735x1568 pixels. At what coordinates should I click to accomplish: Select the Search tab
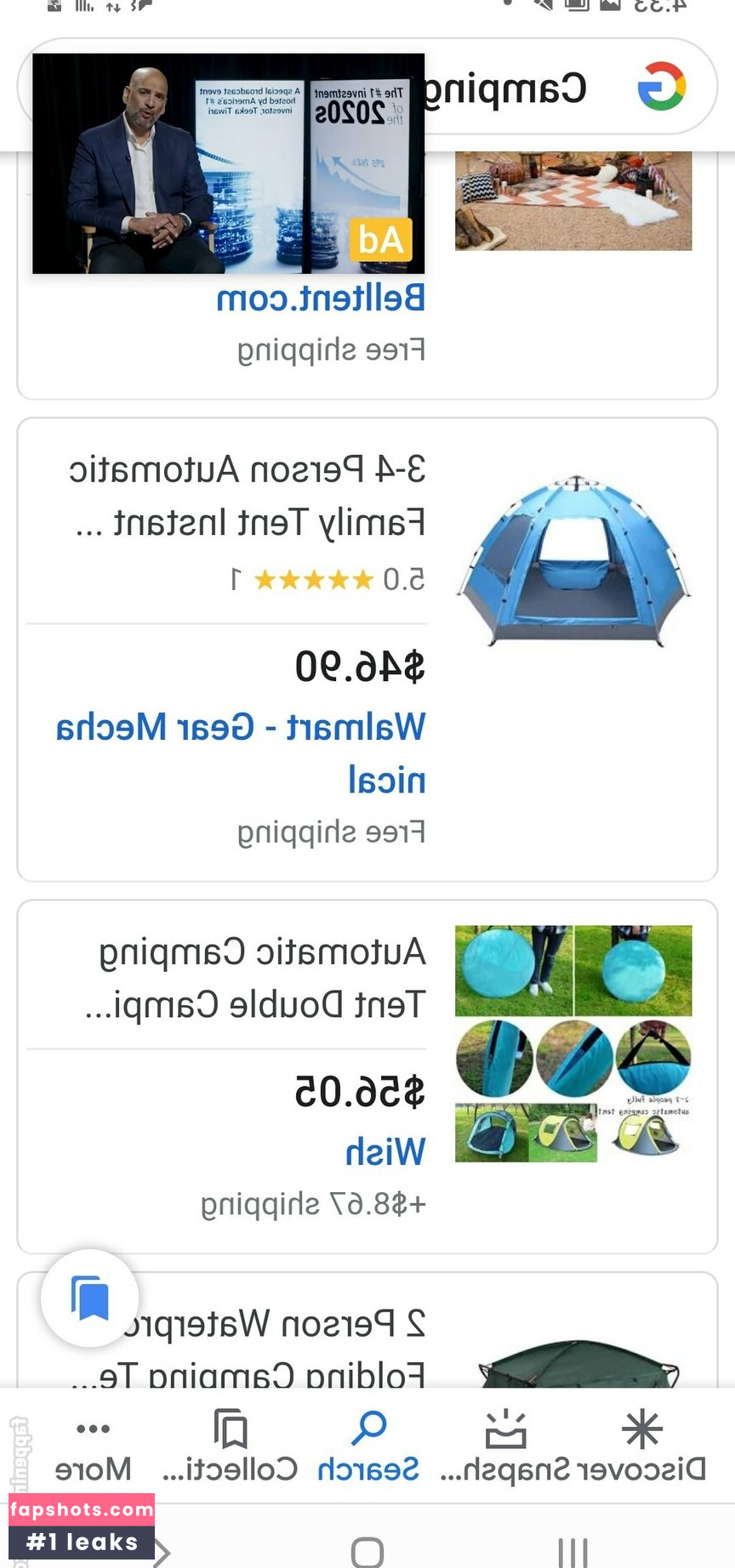368,1446
